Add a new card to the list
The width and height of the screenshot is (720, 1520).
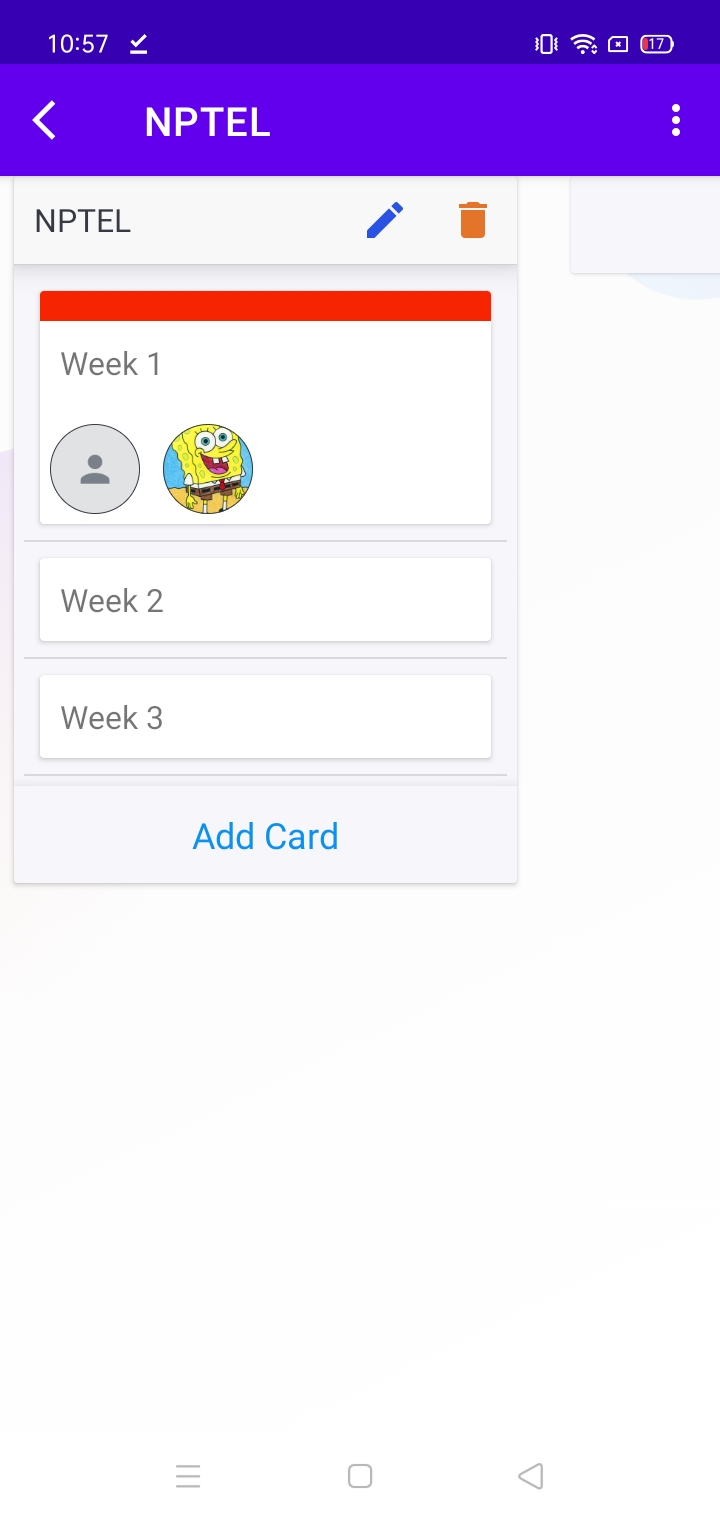(265, 835)
